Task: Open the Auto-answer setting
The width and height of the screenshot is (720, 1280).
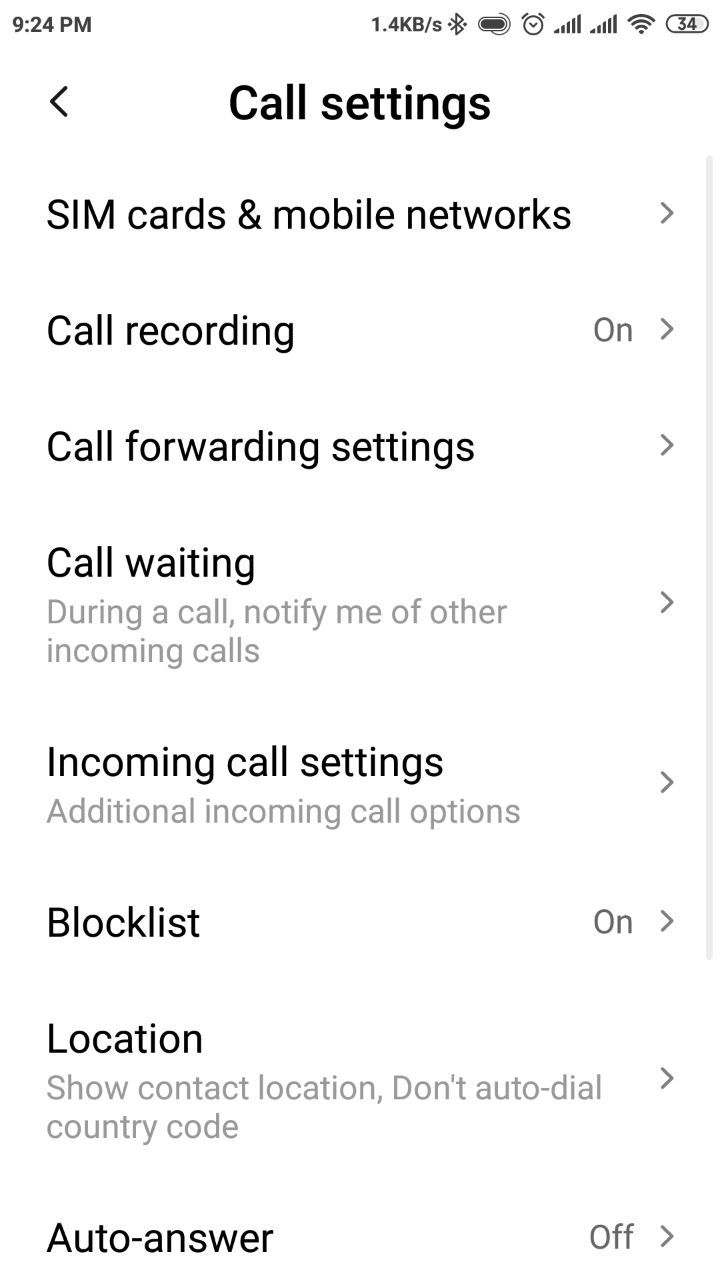Action: [x=360, y=1237]
